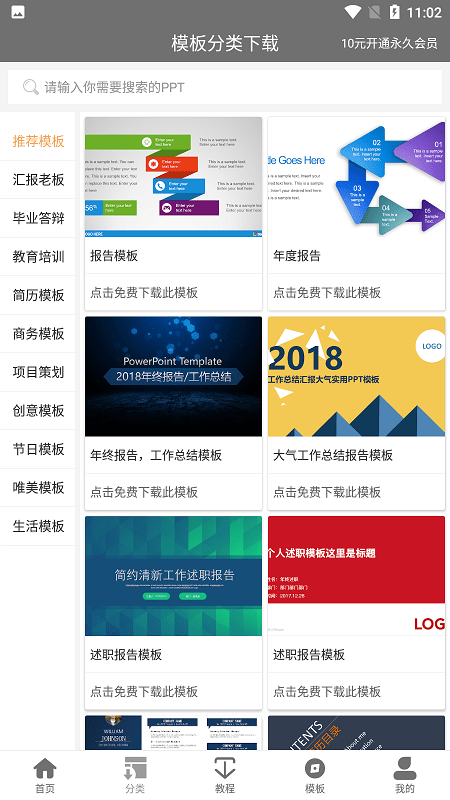
Task: Switch to the 教育培训 category
Action: pyautogui.click(x=38, y=257)
